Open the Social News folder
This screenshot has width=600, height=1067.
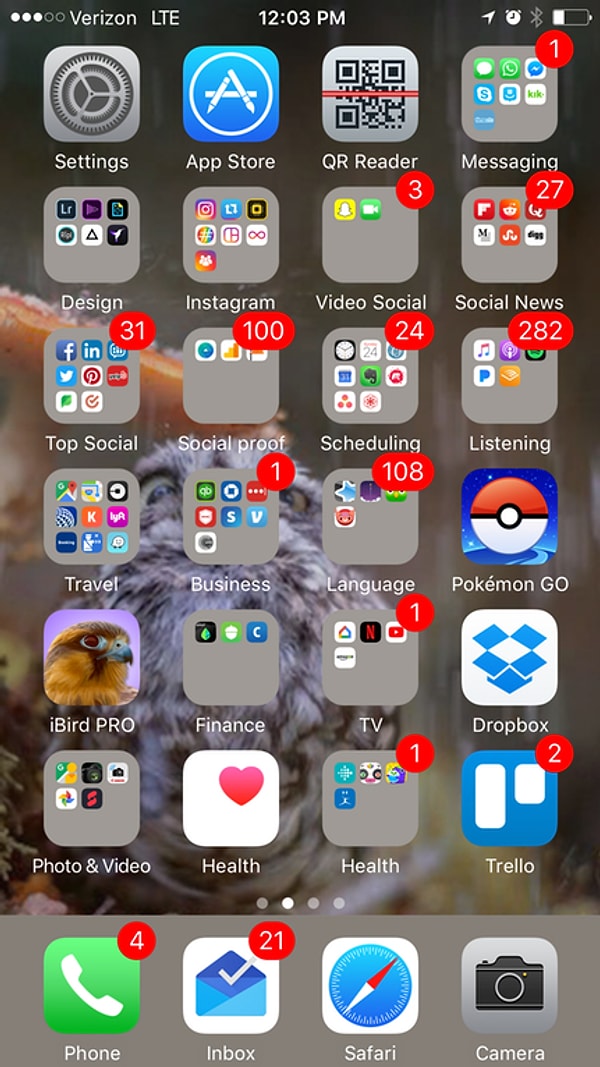509,235
